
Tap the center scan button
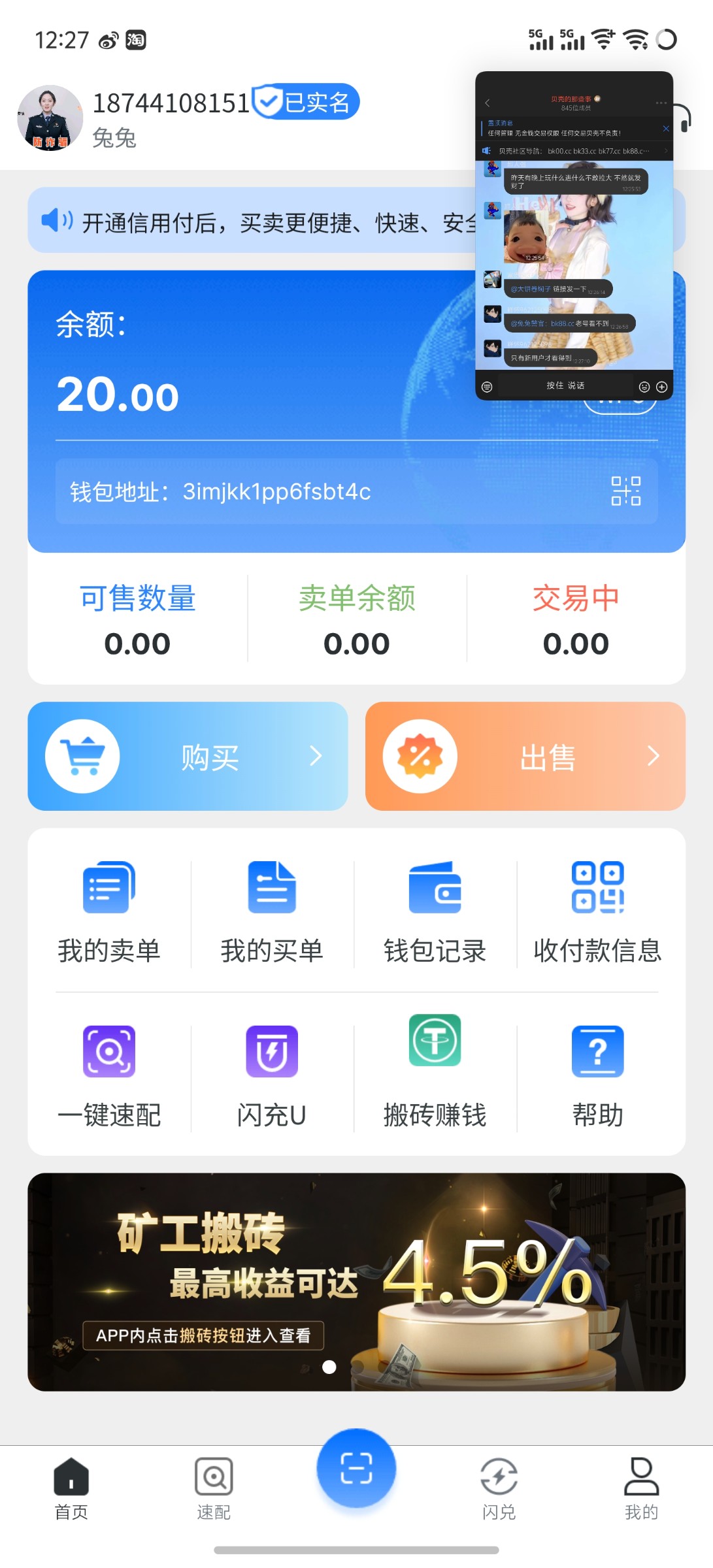tap(356, 1468)
